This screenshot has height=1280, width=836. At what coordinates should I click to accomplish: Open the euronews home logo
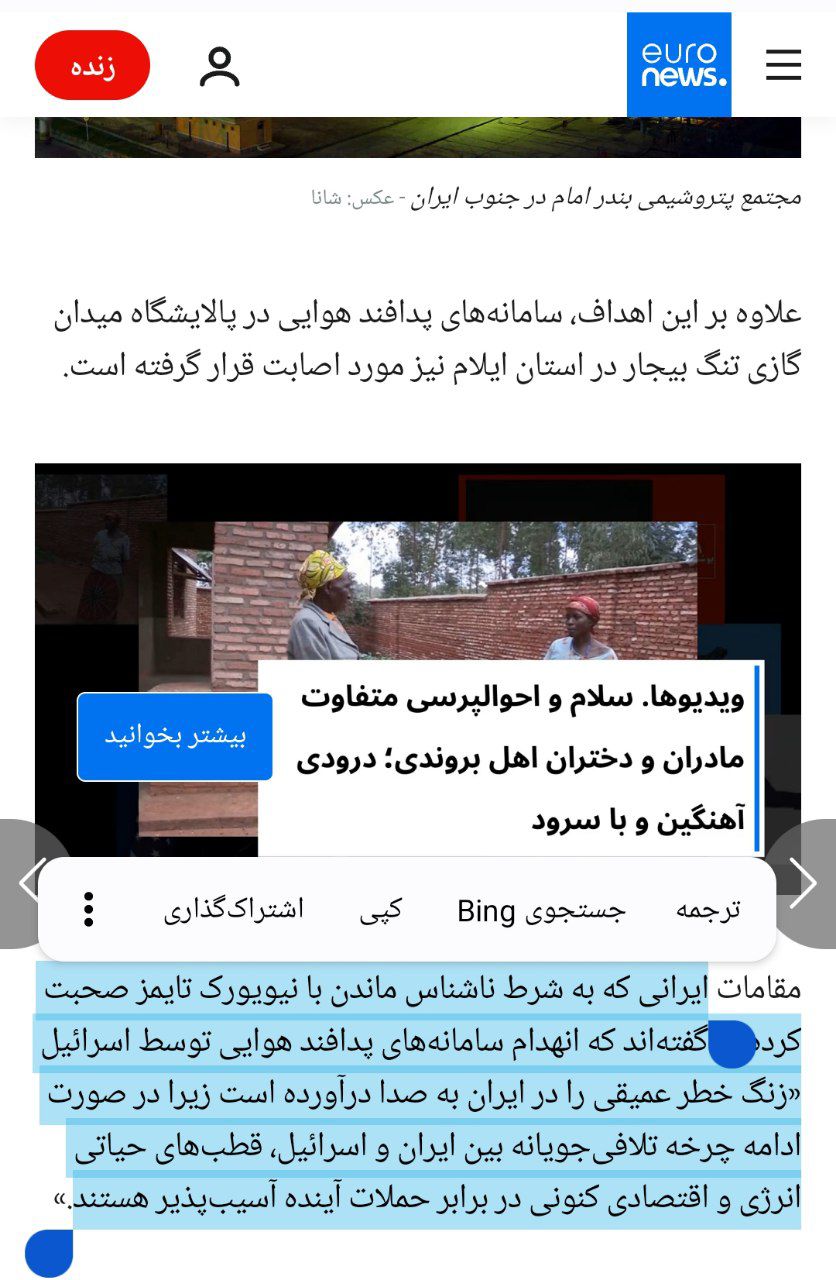tap(679, 65)
